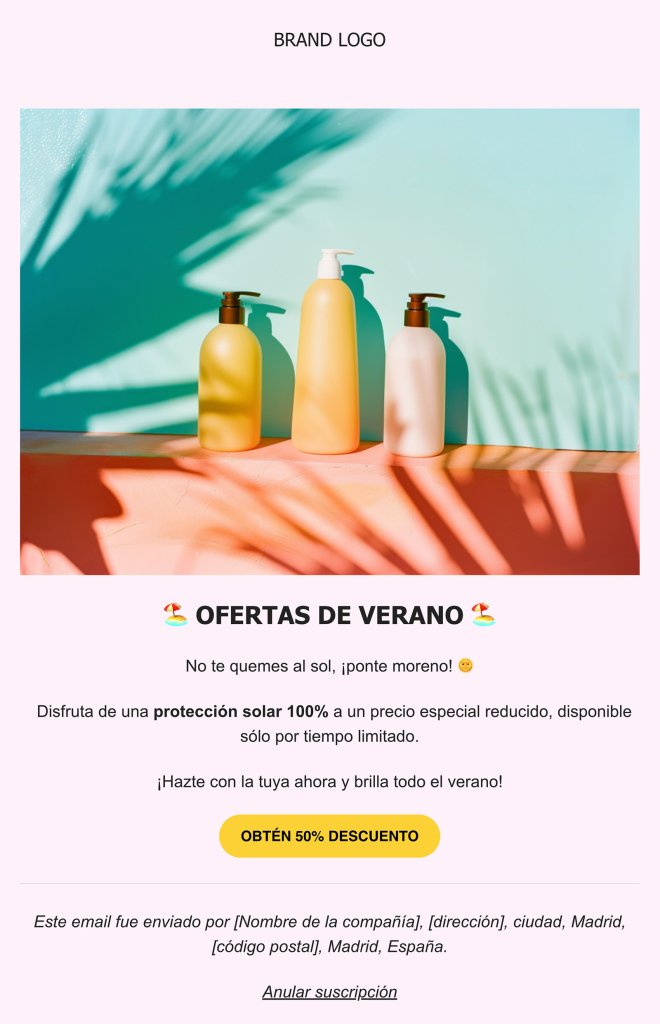Tap the OBTÉN 50% DESCUENTO button
Image resolution: width=660 pixels, height=1024 pixels.
[x=329, y=836]
